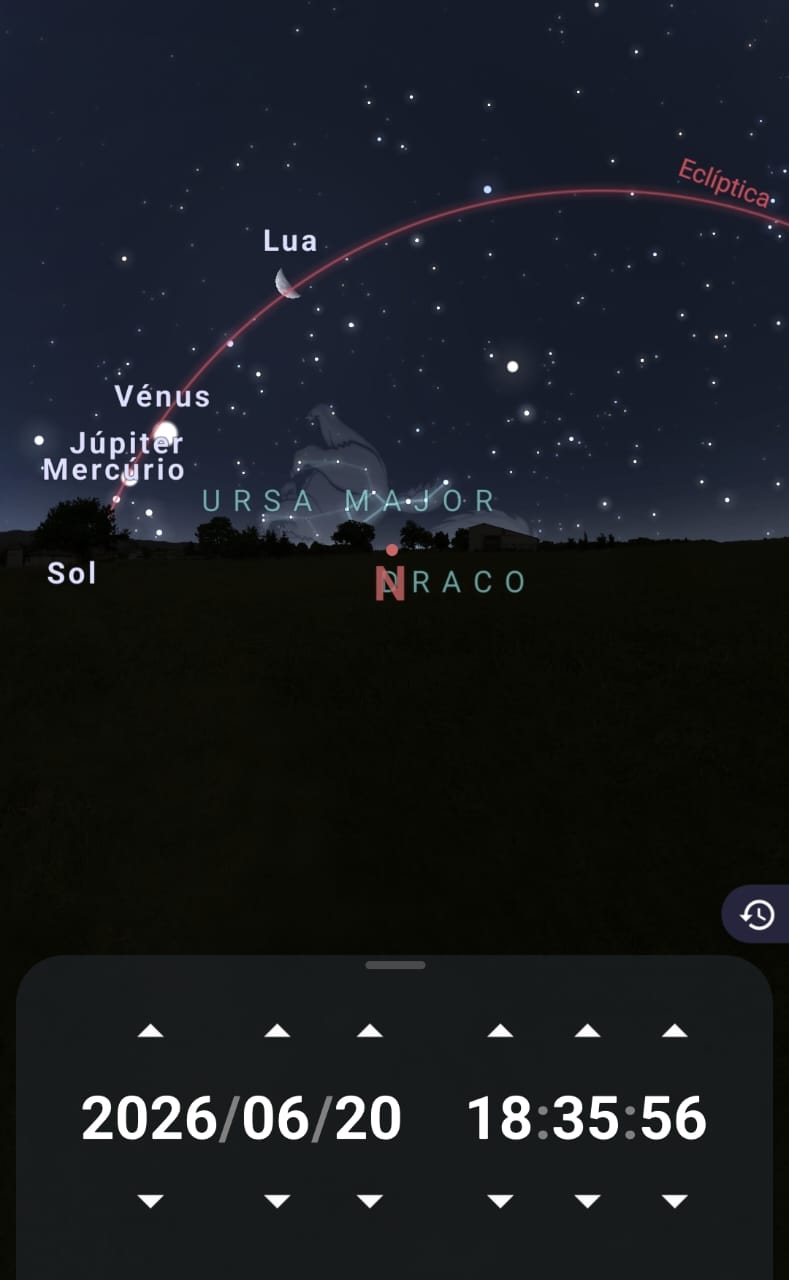
Task: Decrease the hour with the down arrow
Action: coord(500,1201)
